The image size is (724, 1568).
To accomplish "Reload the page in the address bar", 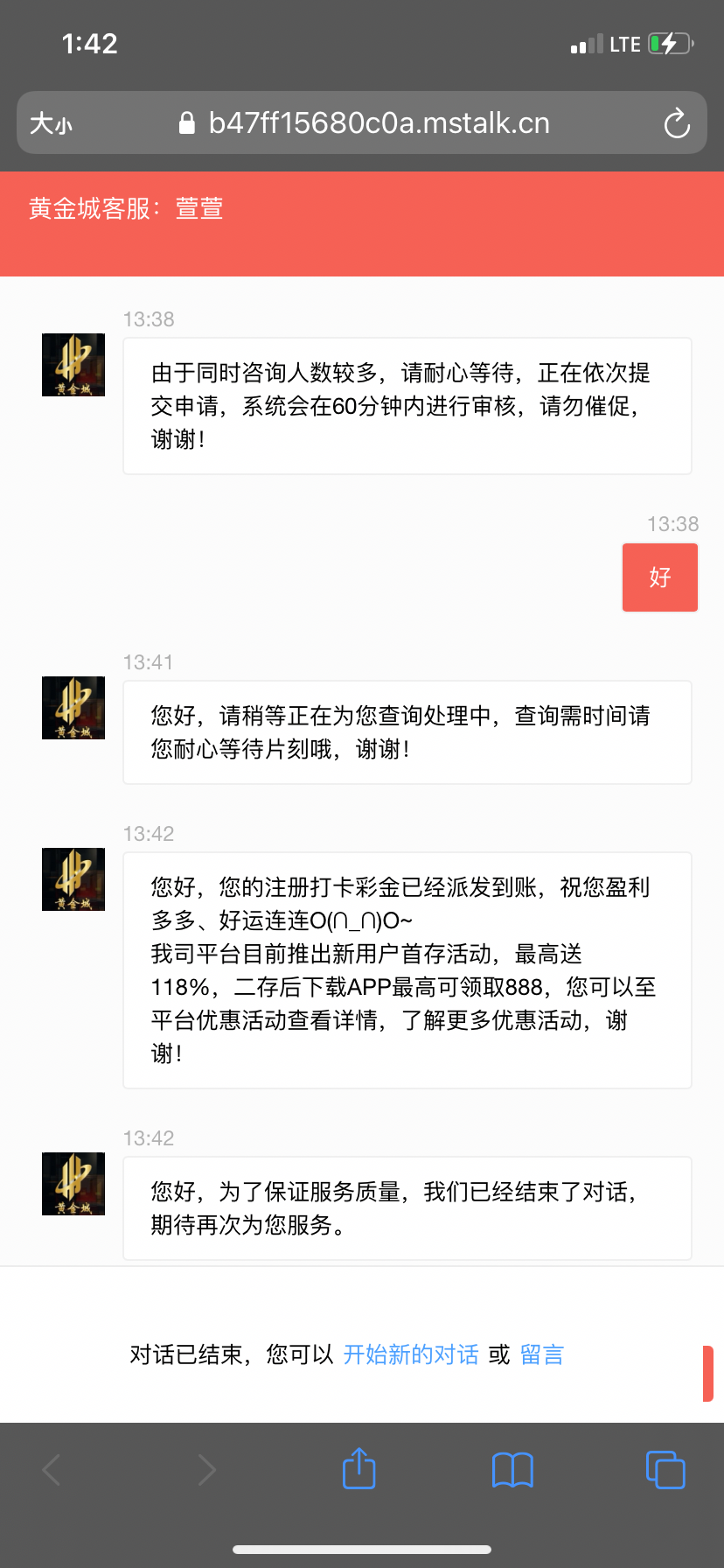I will (x=677, y=123).
